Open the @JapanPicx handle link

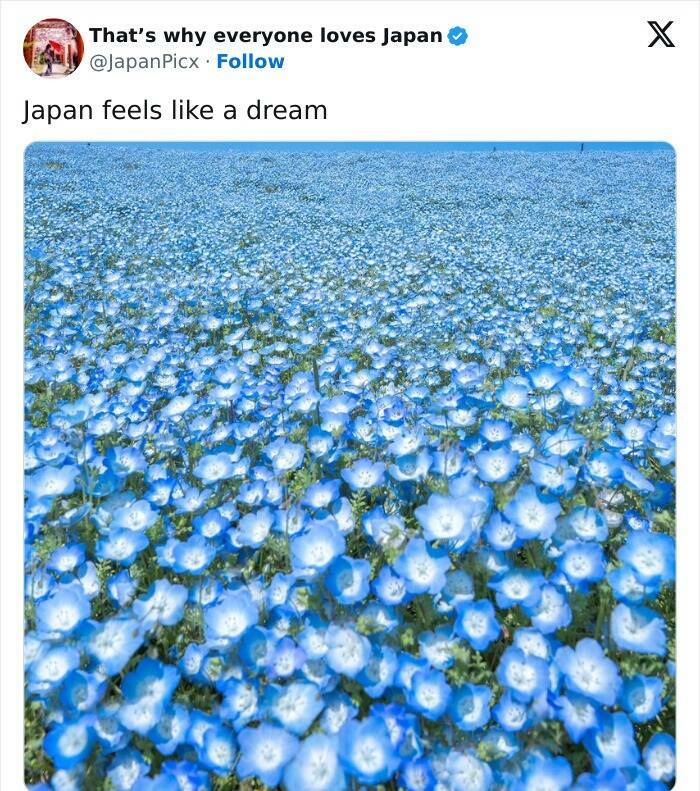(x=146, y=62)
